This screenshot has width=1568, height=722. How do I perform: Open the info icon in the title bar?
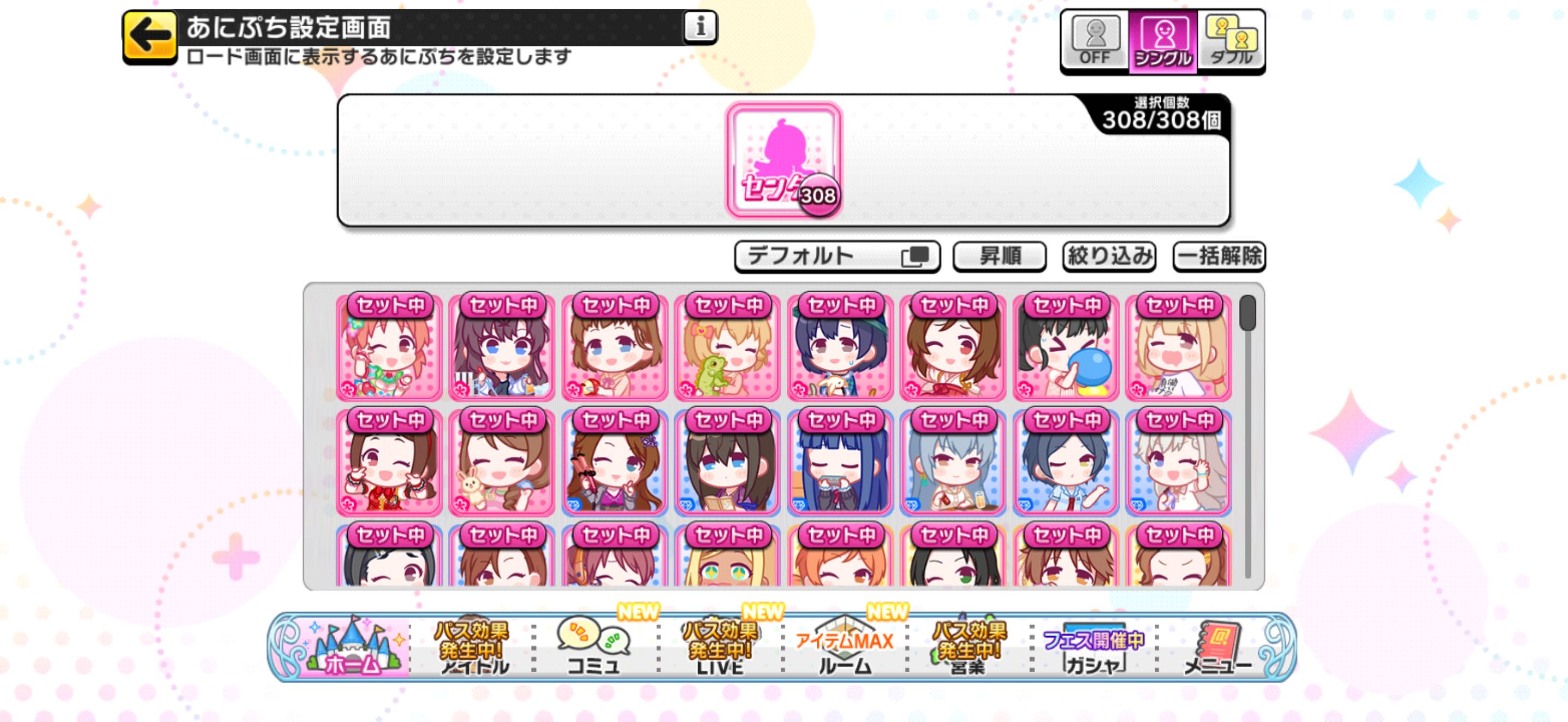700,27
